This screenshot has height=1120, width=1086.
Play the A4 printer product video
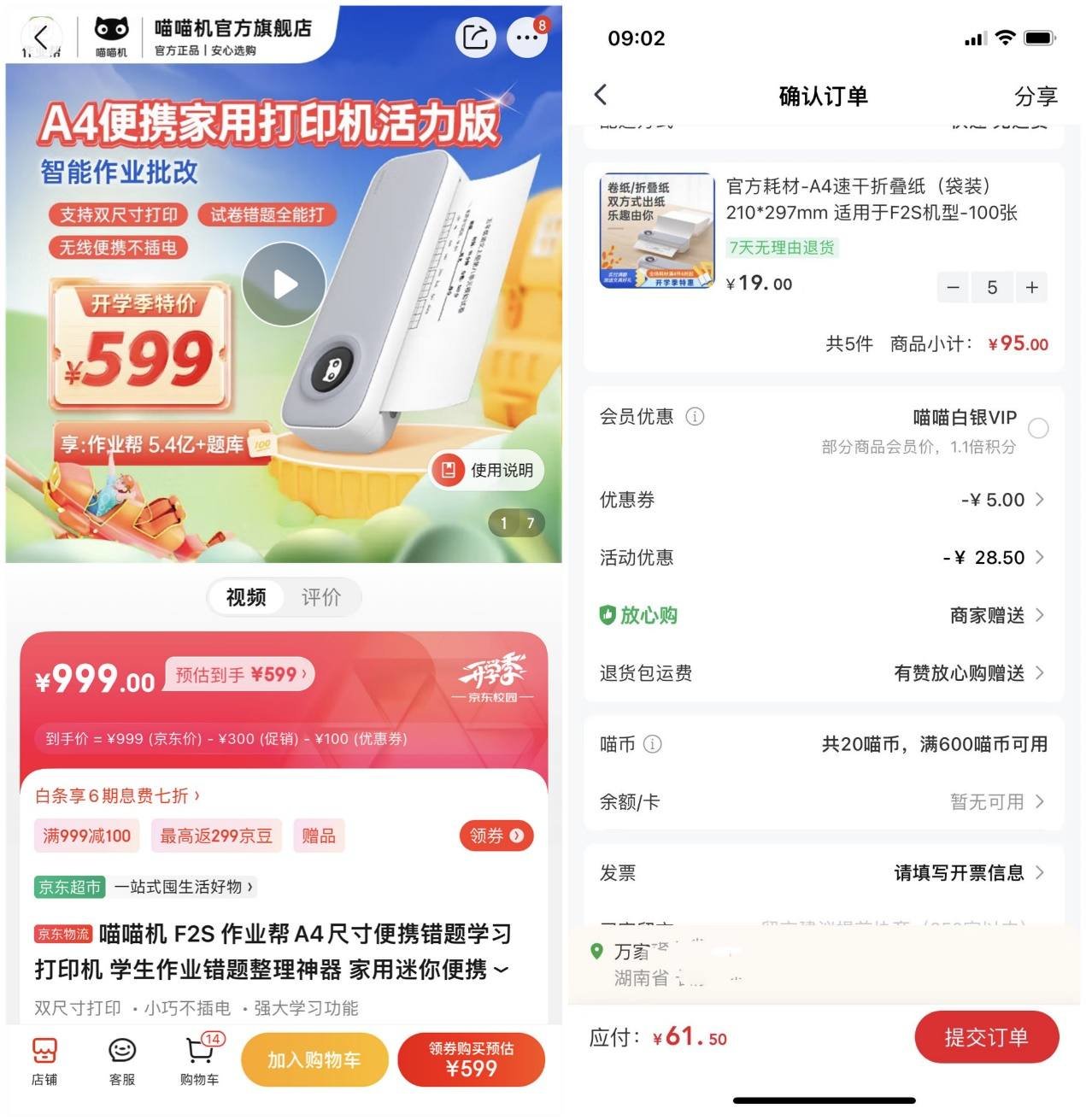click(284, 284)
